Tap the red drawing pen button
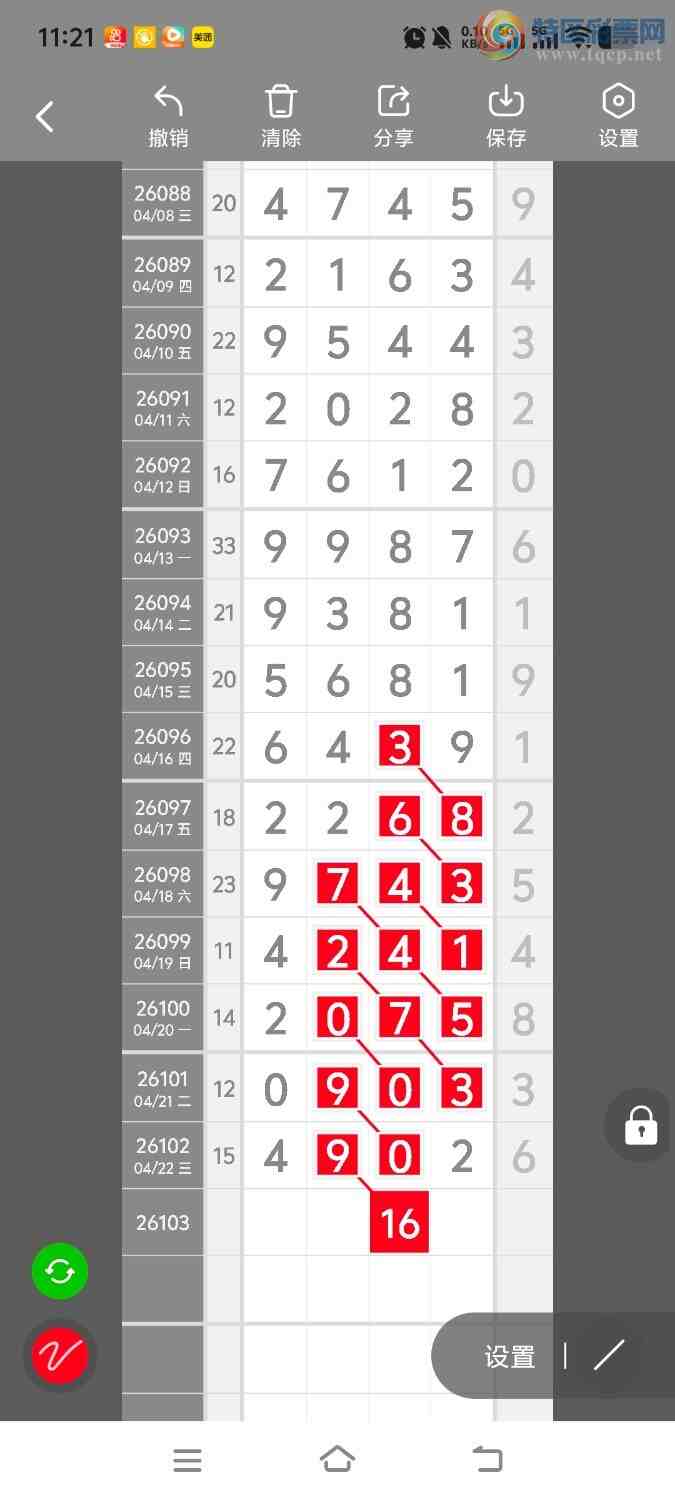Image resolution: width=675 pixels, height=1500 pixels. click(60, 1355)
